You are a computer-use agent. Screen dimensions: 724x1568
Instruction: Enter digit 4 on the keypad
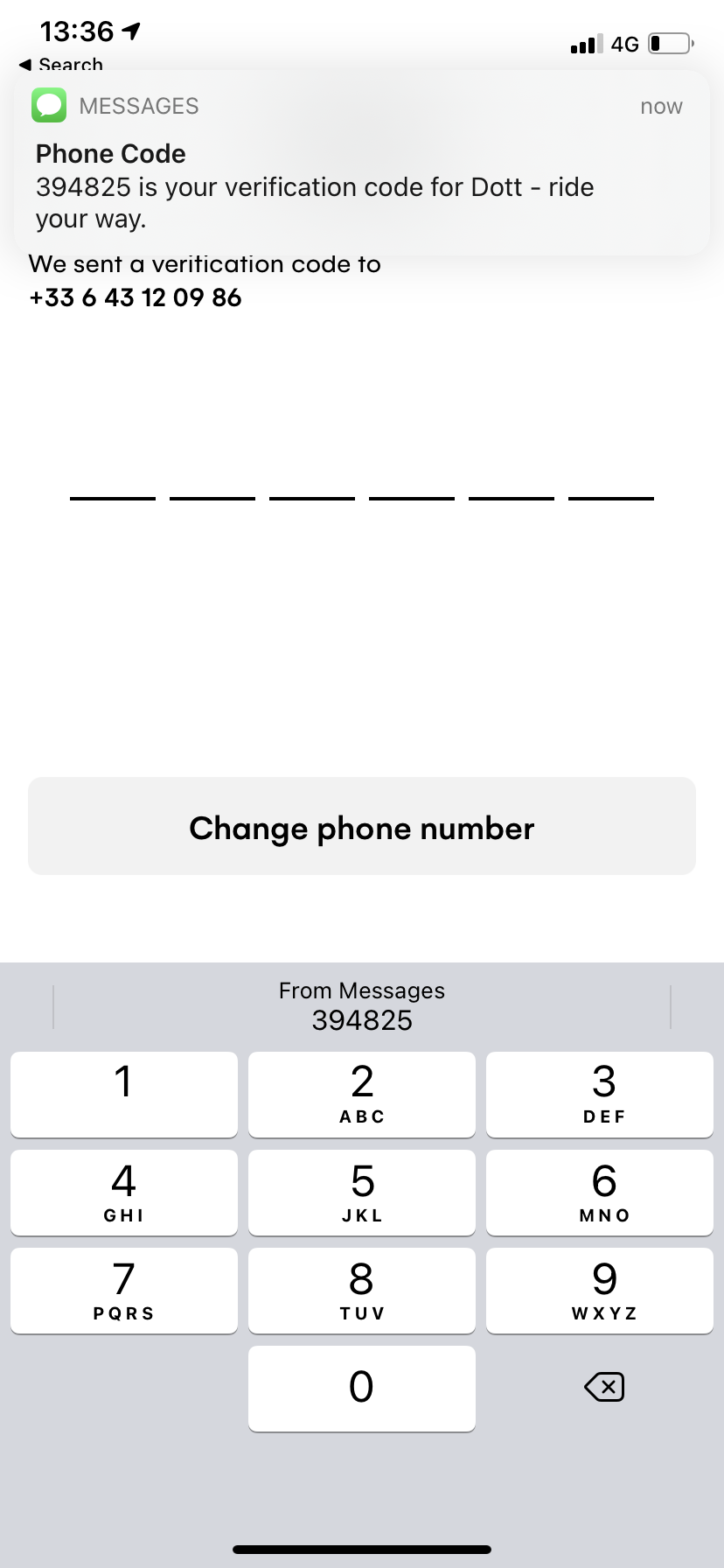pos(123,1192)
